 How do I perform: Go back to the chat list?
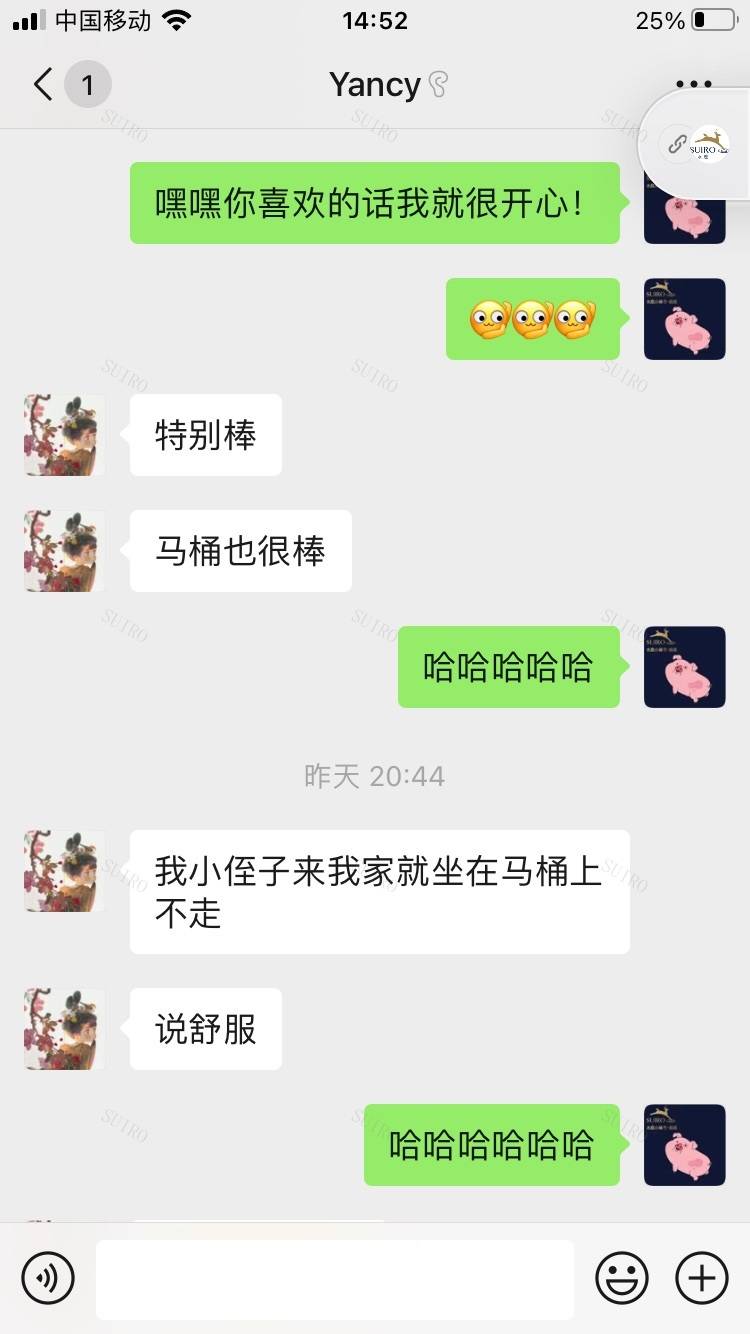pos(43,85)
